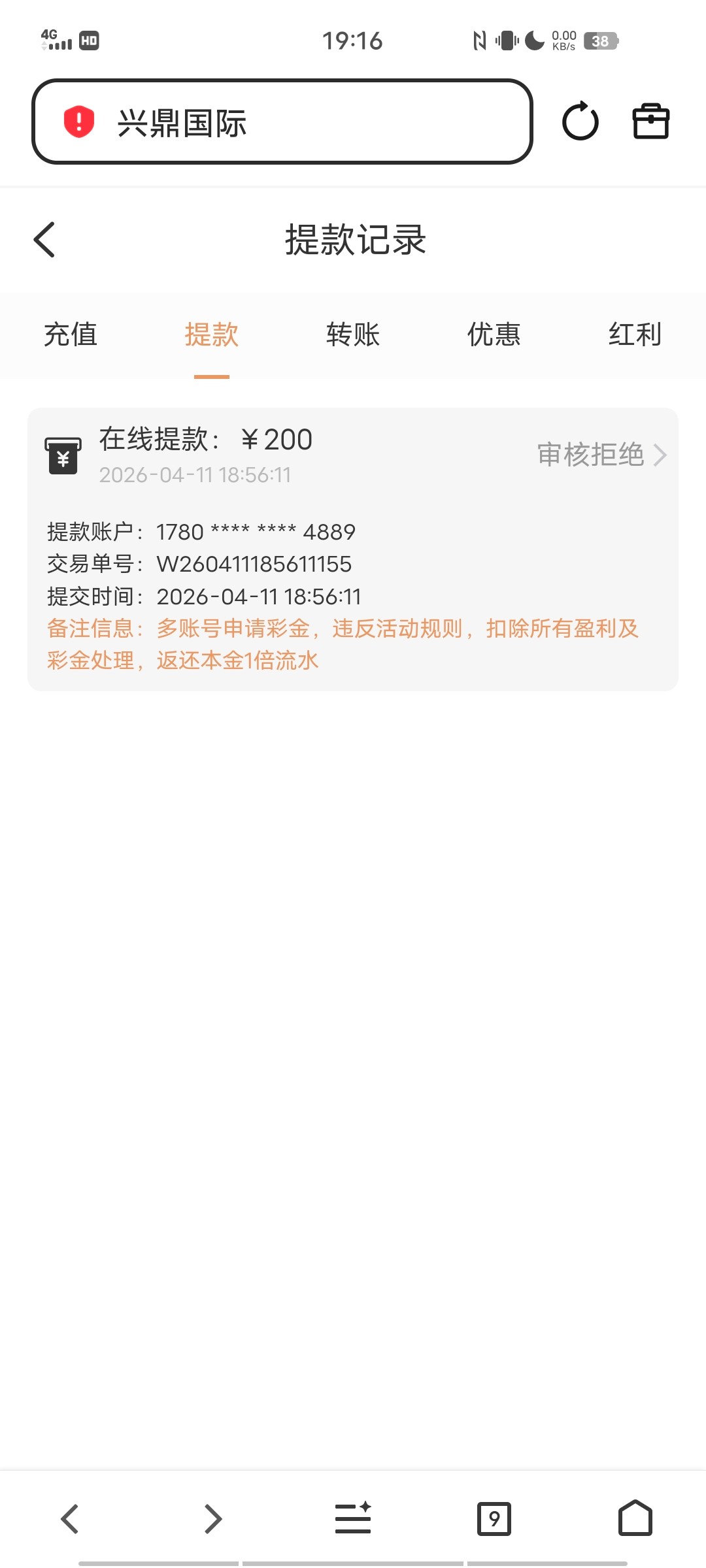Open the browser toolbox icon
This screenshot has height=1568, width=706.
tap(651, 122)
